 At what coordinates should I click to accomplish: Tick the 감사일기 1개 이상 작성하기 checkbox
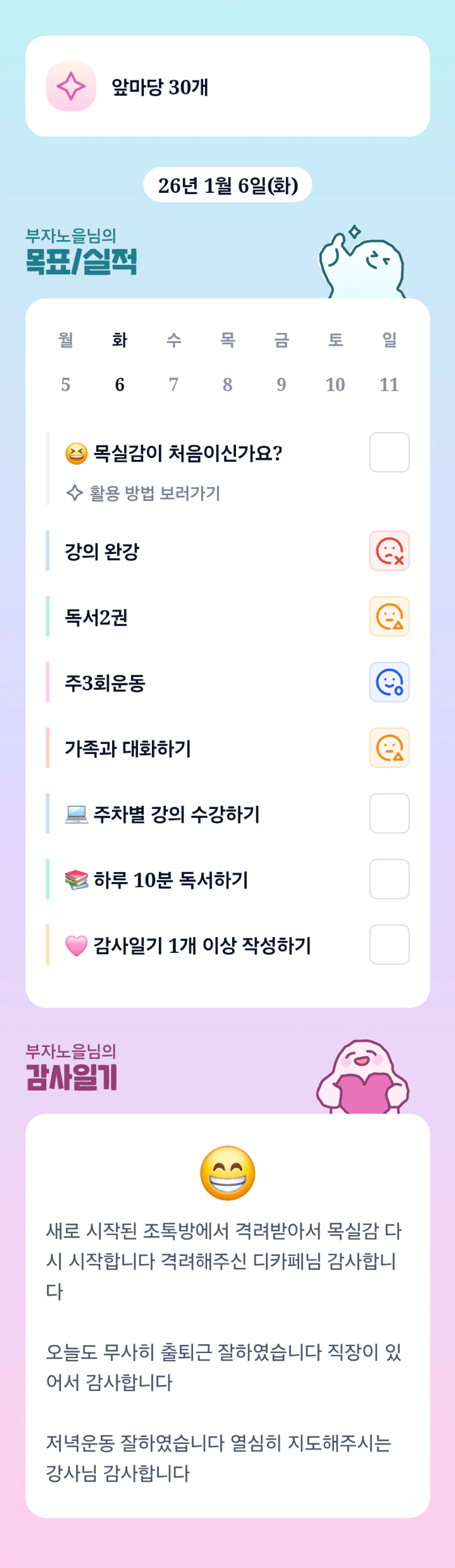pos(389,945)
